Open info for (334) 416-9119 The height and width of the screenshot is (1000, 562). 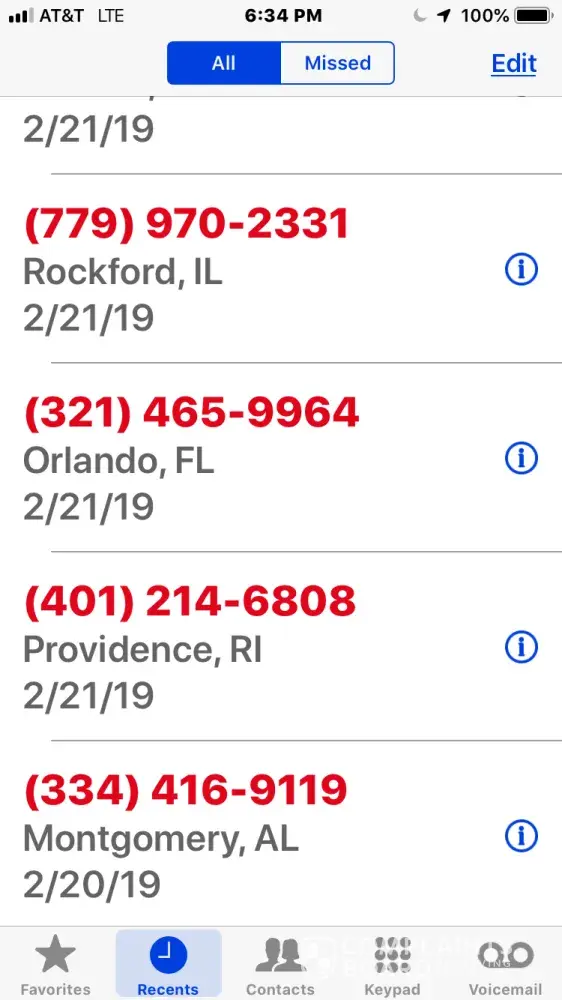(x=521, y=836)
